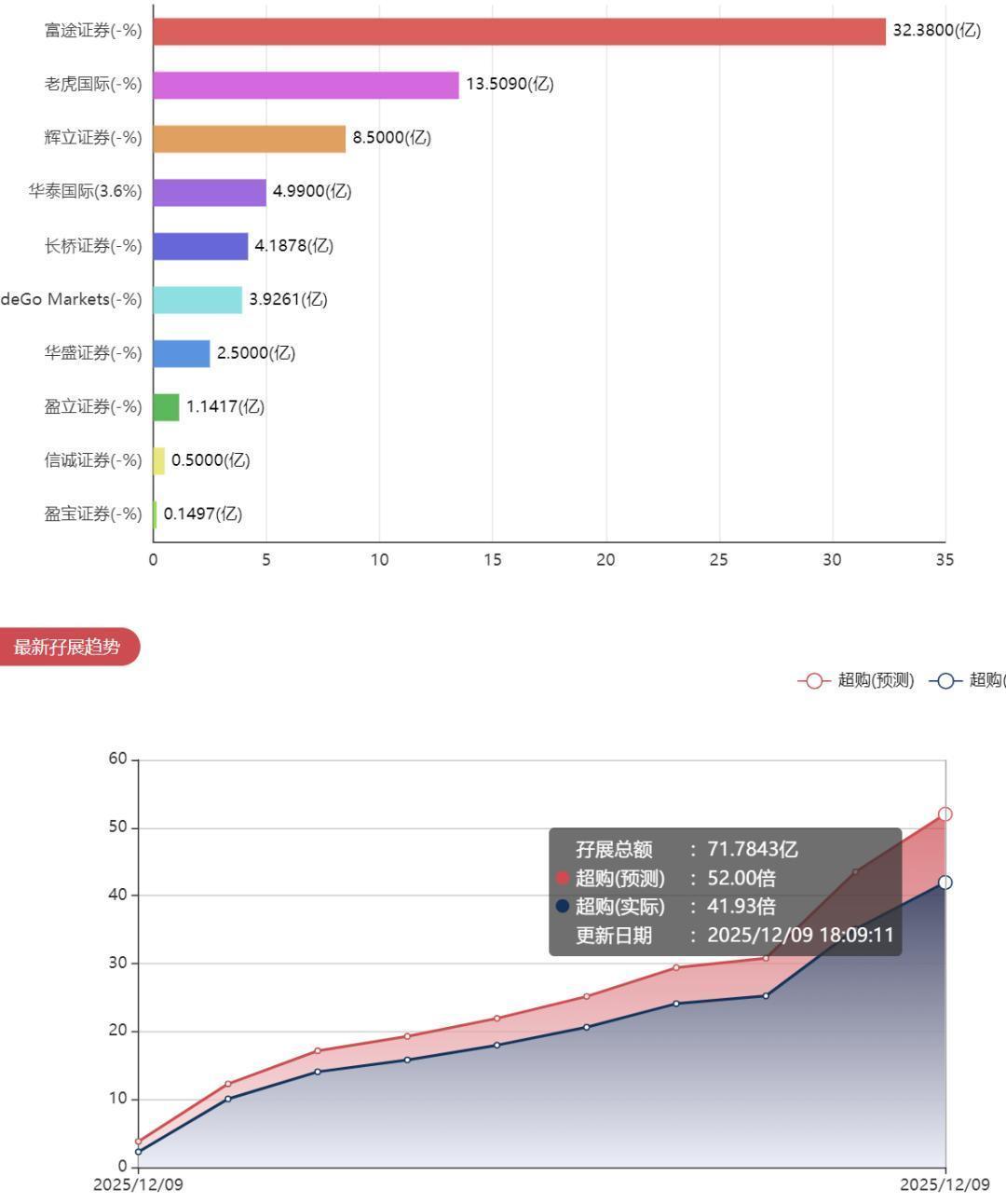Tap the 辉立证券 bar in the chart
Image resolution: width=1006 pixels, height=1204 pixels.
pyautogui.click(x=250, y=139)
